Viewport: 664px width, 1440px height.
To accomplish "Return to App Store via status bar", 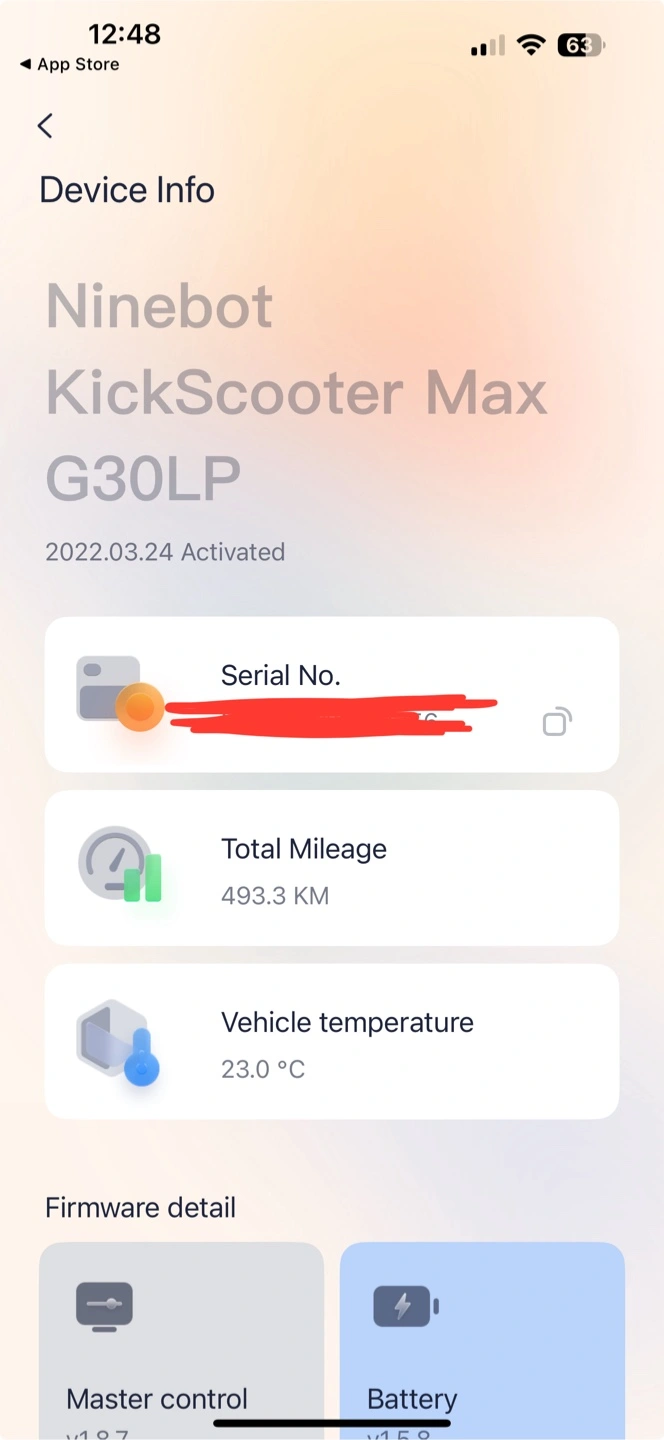I will coord(69,64).
